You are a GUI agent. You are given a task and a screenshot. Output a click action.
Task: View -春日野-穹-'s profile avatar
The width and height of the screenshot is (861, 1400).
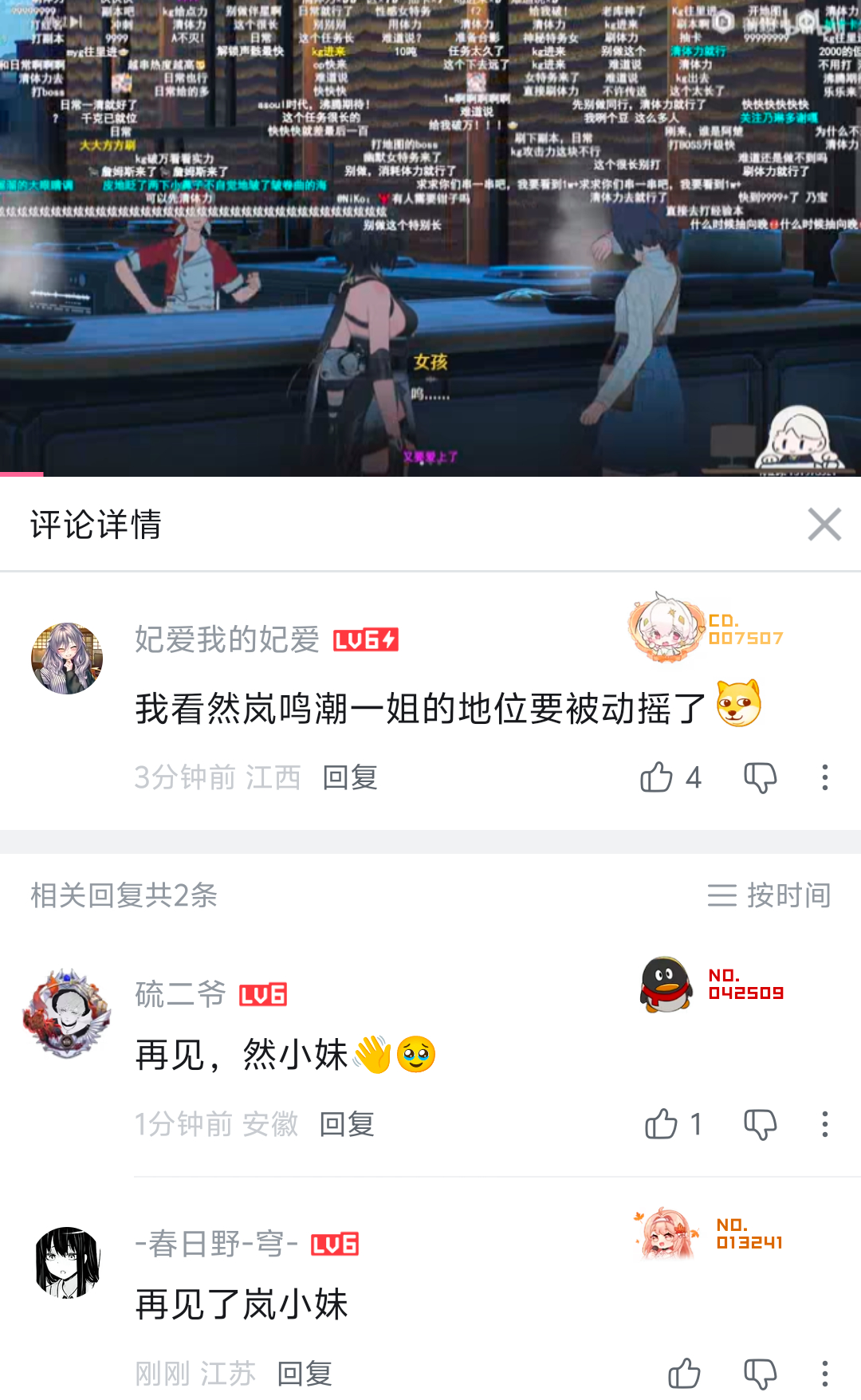[67, 1263]
